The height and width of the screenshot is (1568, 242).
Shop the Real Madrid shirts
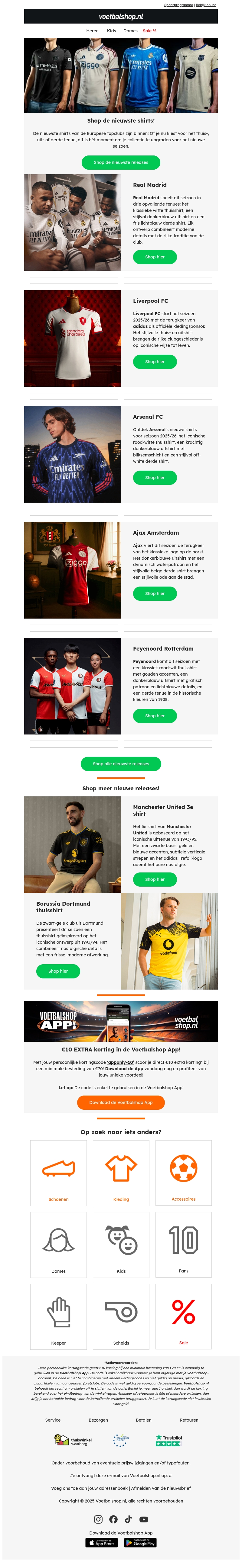tap(155, 257)
